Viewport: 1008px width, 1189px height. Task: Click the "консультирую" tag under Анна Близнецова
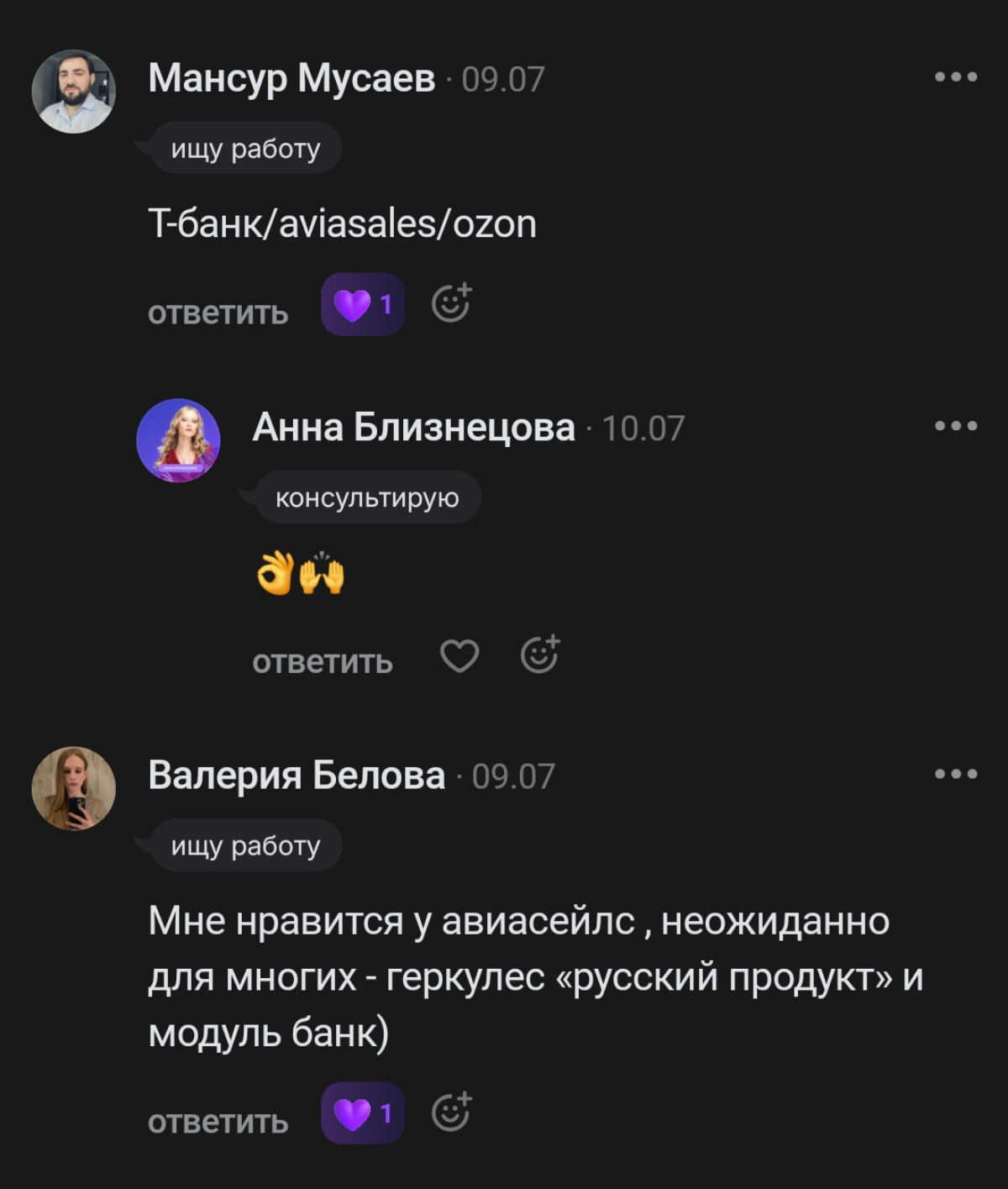[x=367, y=497]
